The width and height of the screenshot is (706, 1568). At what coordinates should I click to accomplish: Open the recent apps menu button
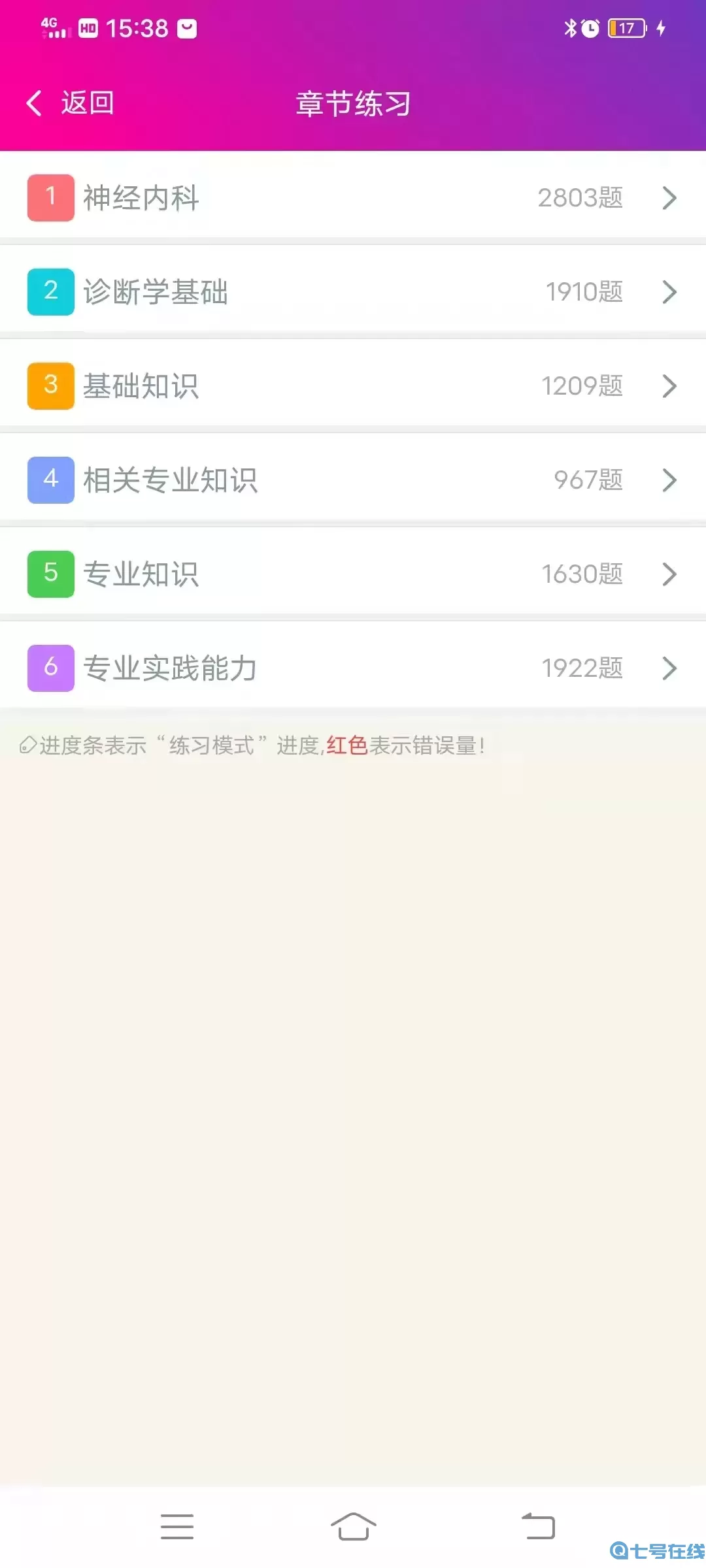[x=176, y=1526]
